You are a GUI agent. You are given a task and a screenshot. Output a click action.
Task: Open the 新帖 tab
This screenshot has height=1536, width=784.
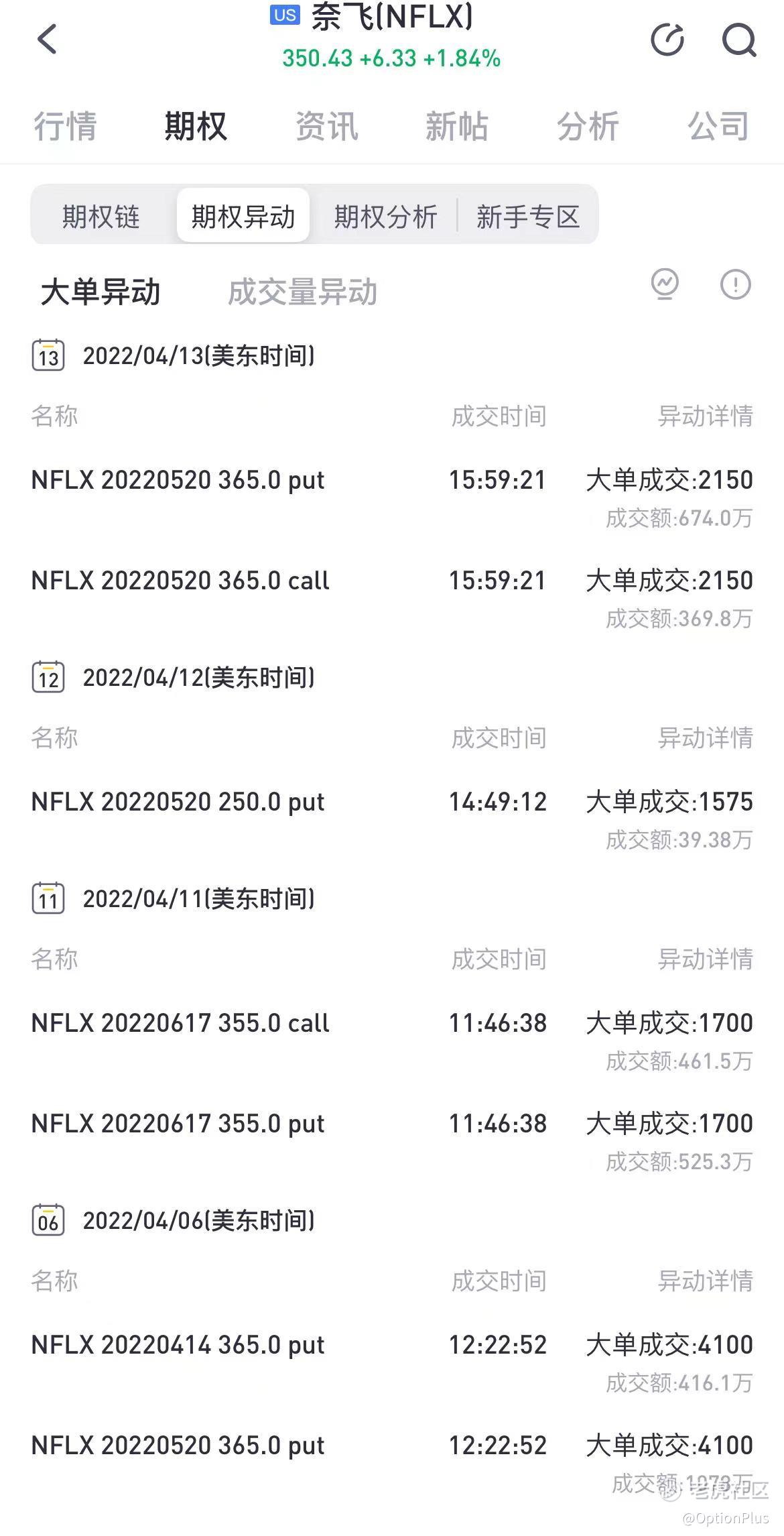(456, 126)
